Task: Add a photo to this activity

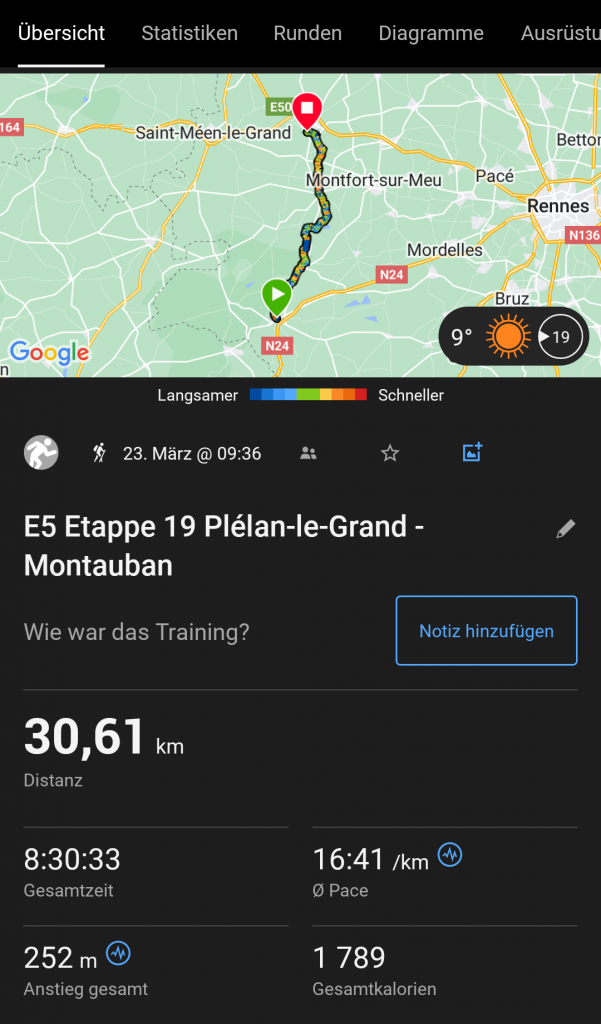Action: [473, 452]
